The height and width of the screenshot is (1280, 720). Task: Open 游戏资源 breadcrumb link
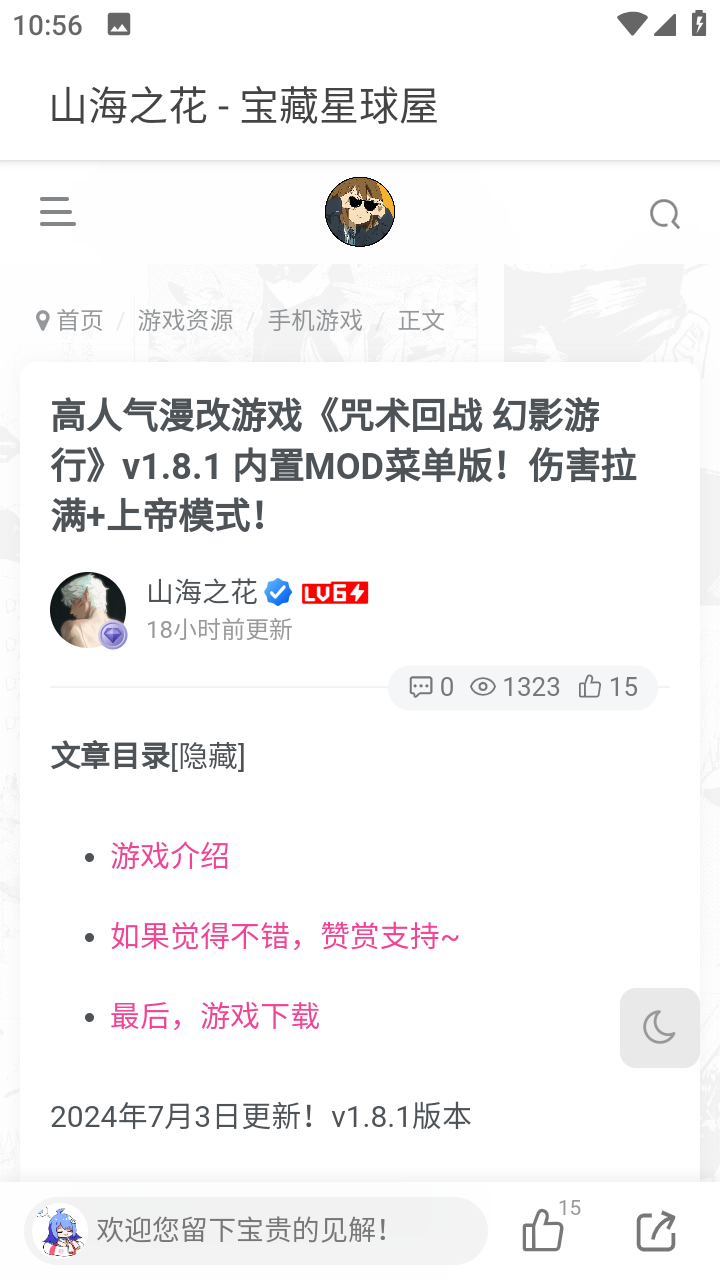point(185,320)
